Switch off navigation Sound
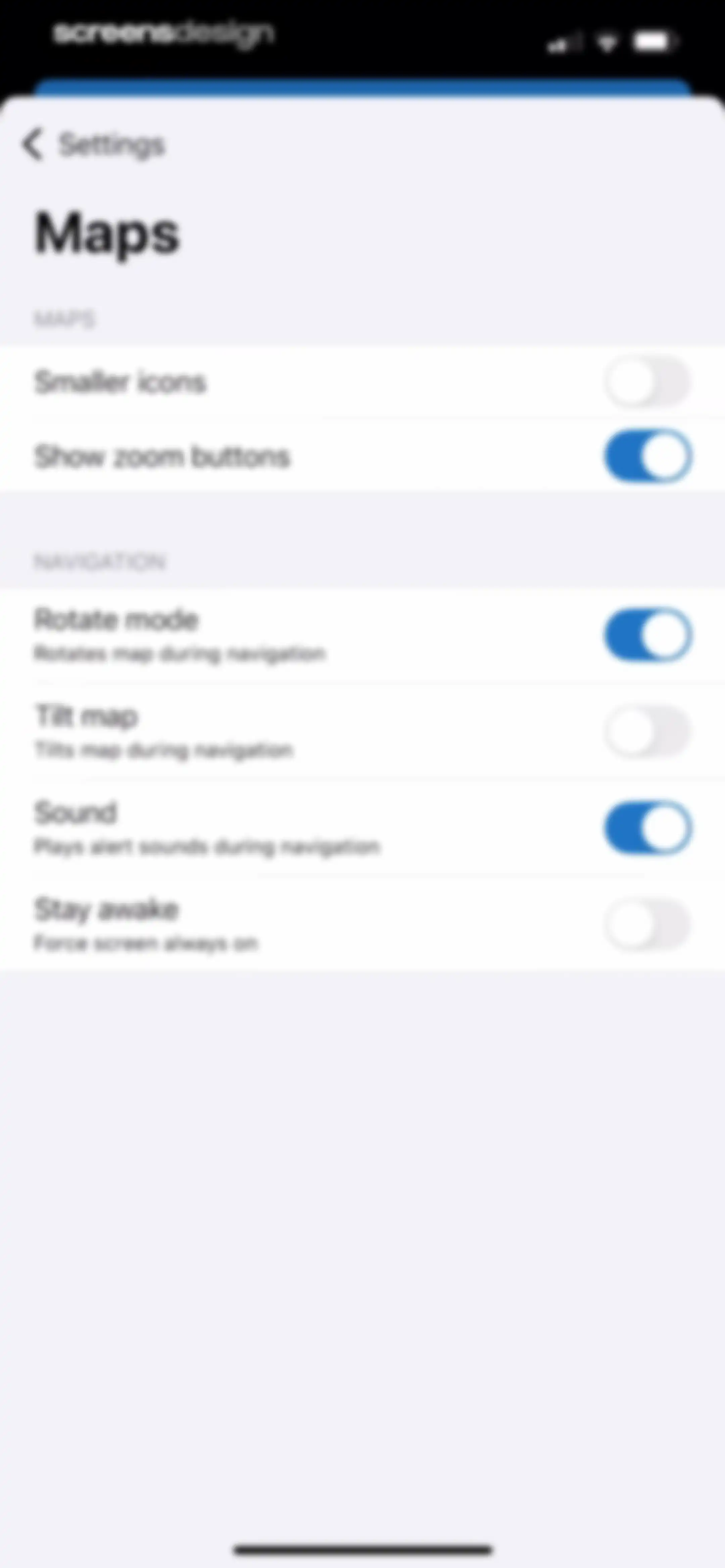Viewport: 725px width, 1568px height. point(648,828)
